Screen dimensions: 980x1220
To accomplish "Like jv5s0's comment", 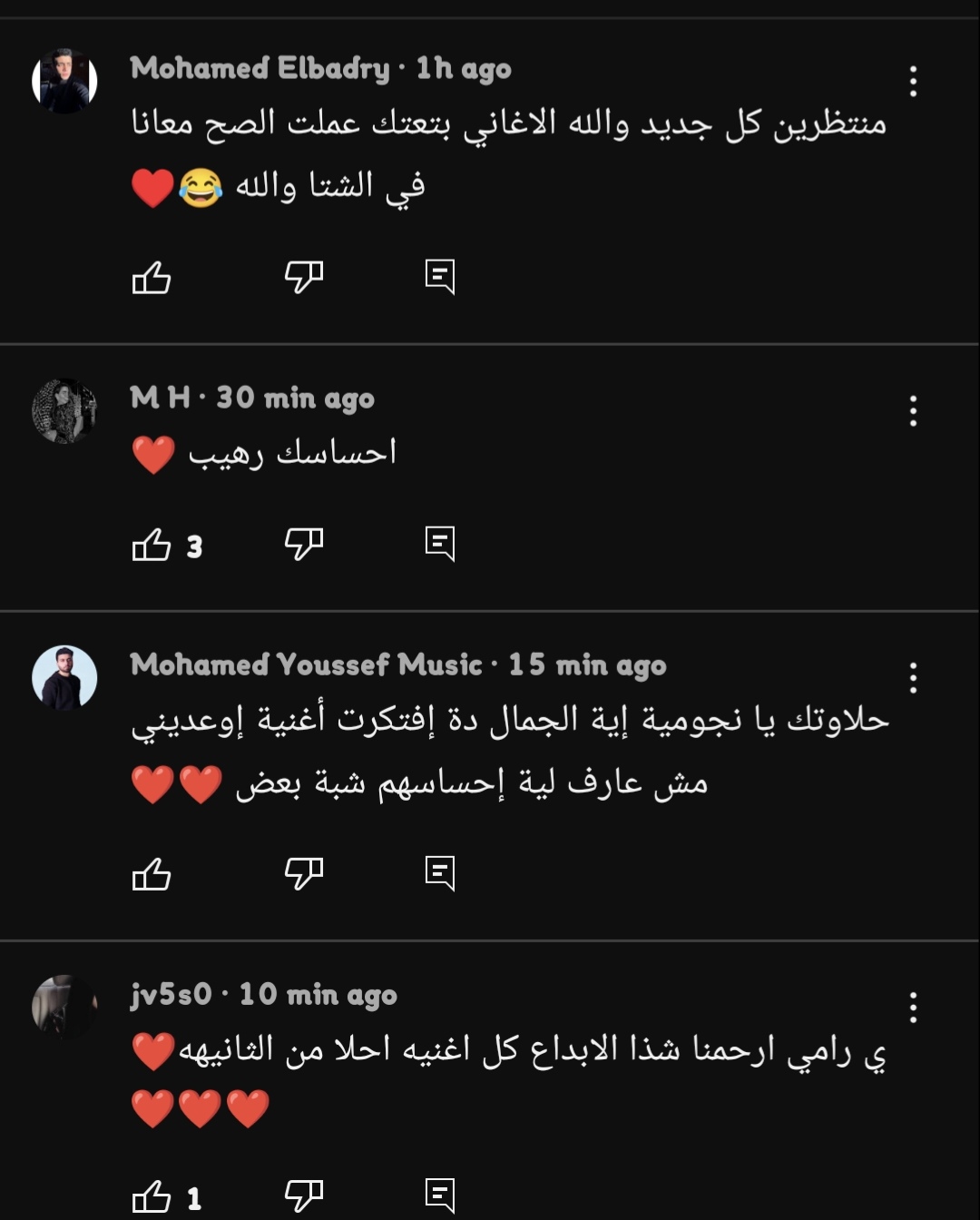I will coord(152,1196).
